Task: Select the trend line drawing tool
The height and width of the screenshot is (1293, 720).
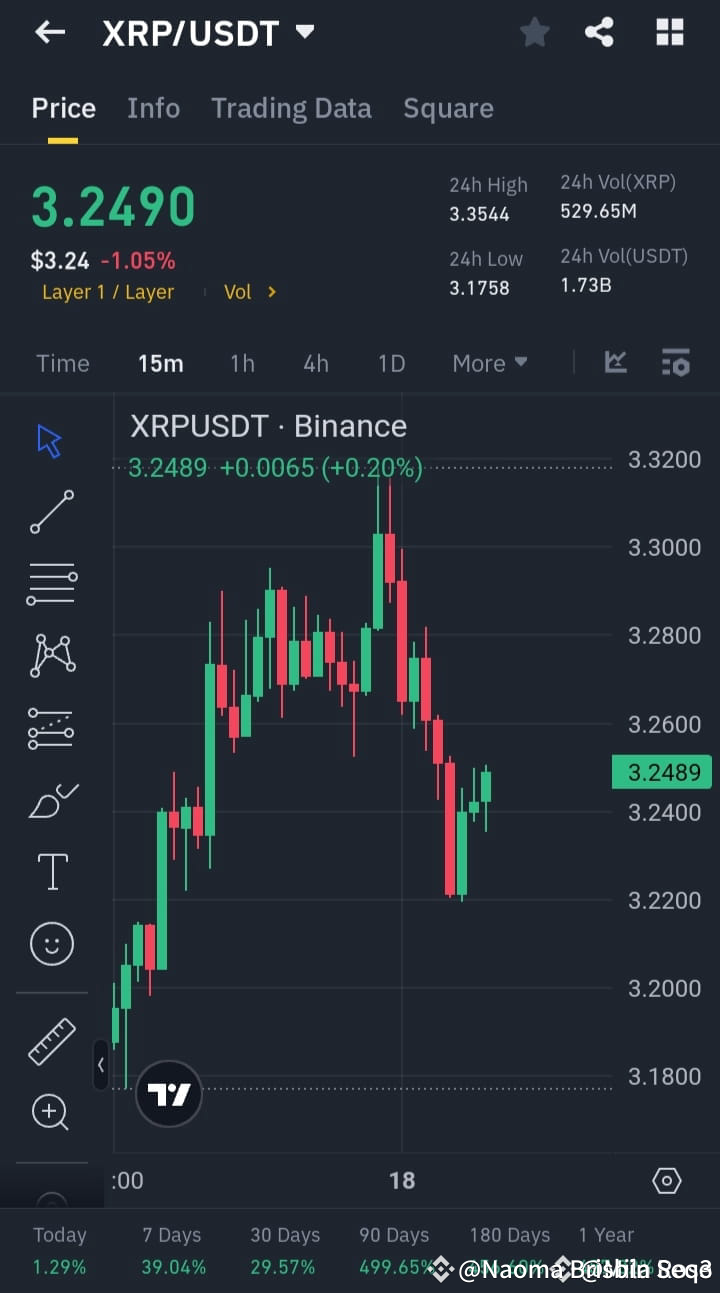Action: pos(51,512)
